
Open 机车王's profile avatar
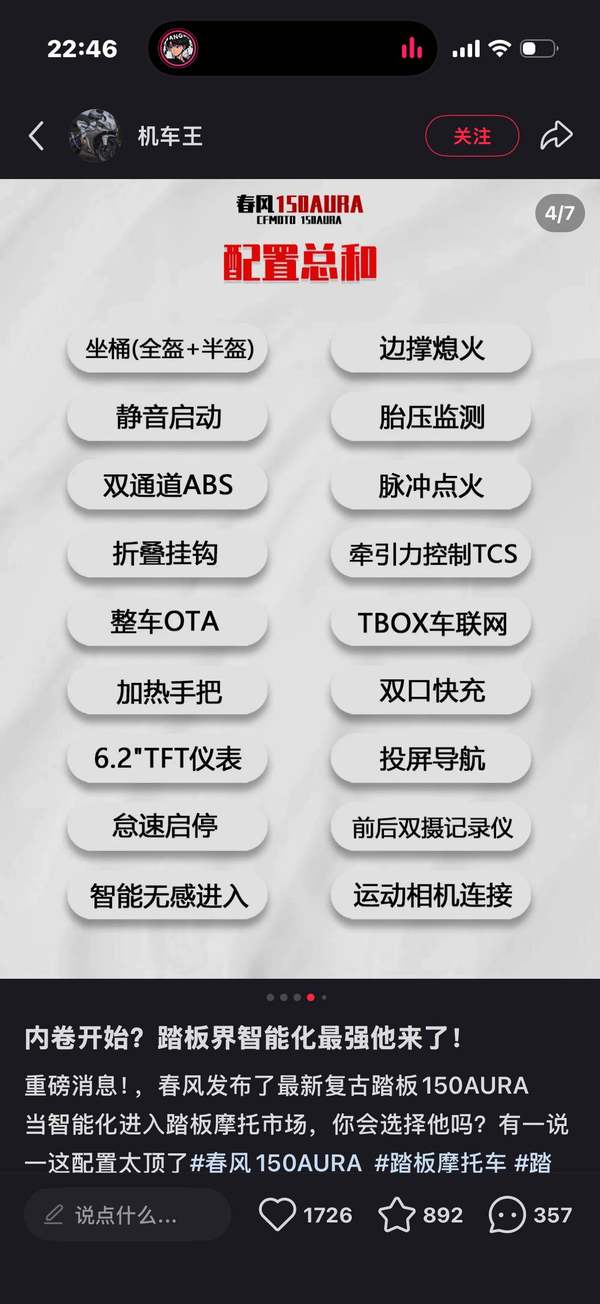tap(95, 136)
